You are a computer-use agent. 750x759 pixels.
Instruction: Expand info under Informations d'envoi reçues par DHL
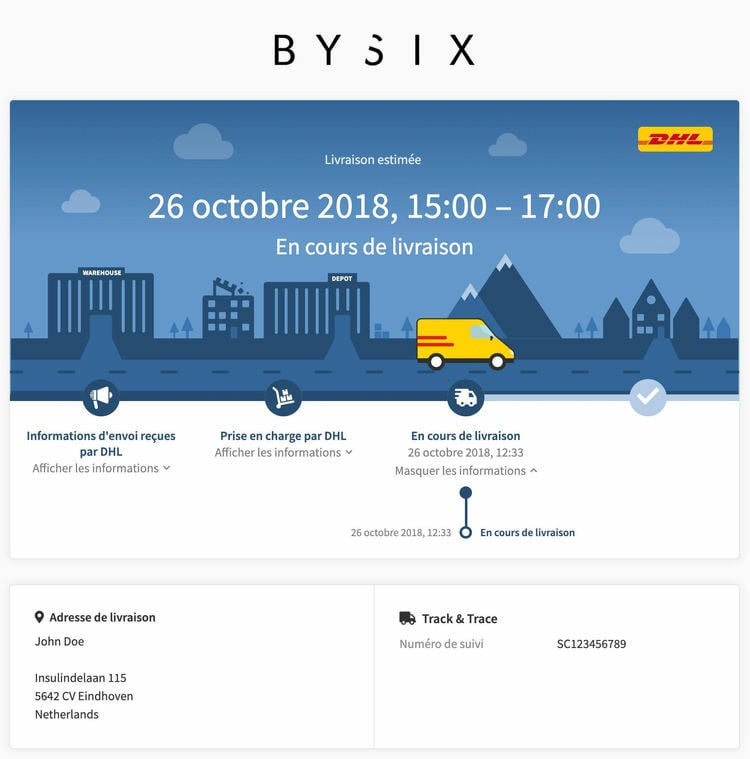click(x=101, y=468)
